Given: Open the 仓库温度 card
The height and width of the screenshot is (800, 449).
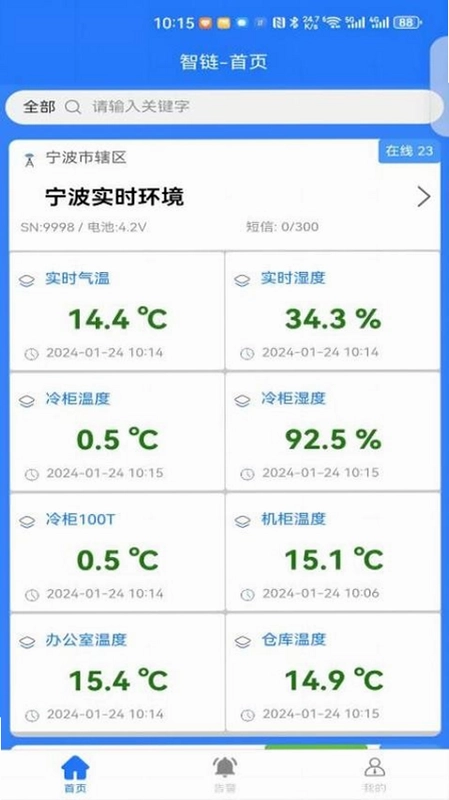Looking at the screenshot, I should pyautogui.click(x=333, y=673).
